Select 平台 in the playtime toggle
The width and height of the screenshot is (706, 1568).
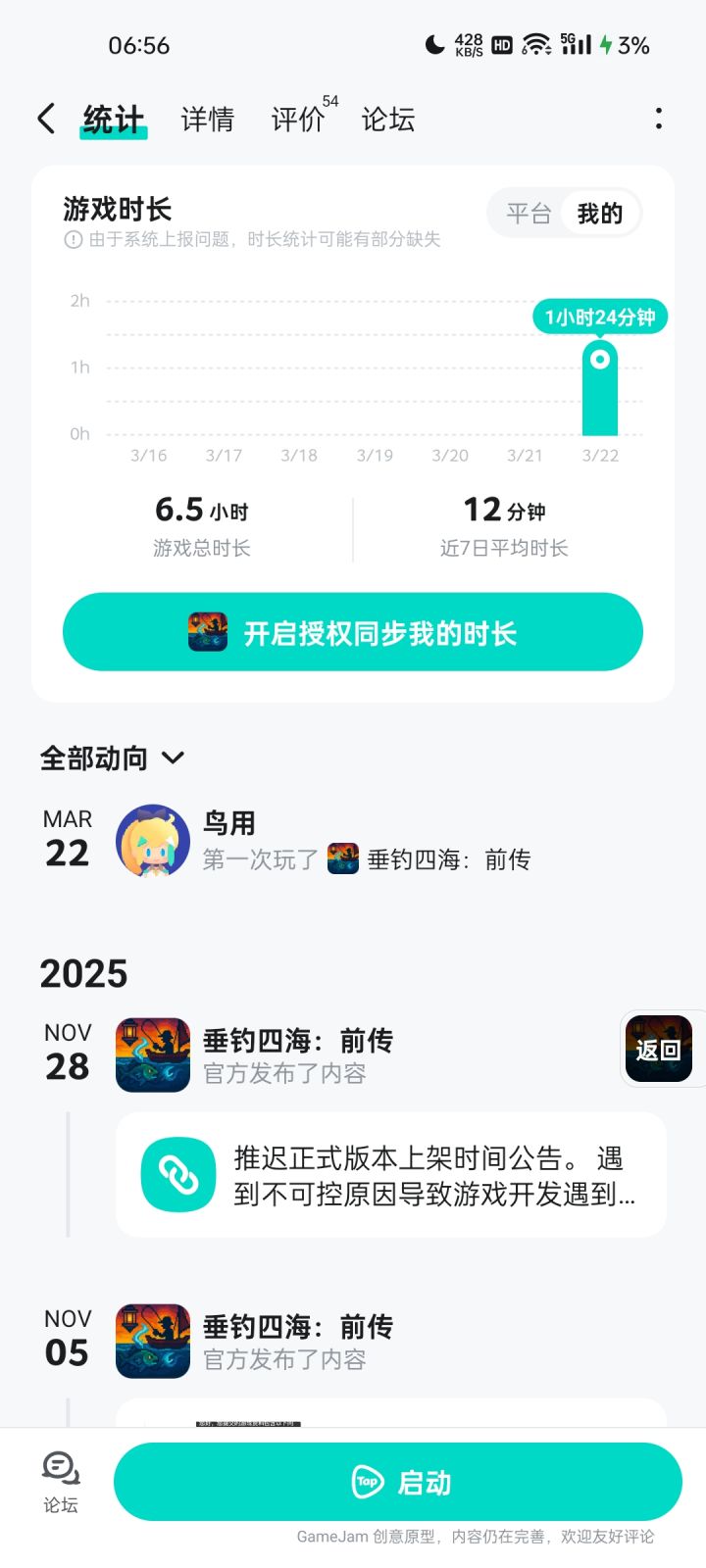pos(529,213)
